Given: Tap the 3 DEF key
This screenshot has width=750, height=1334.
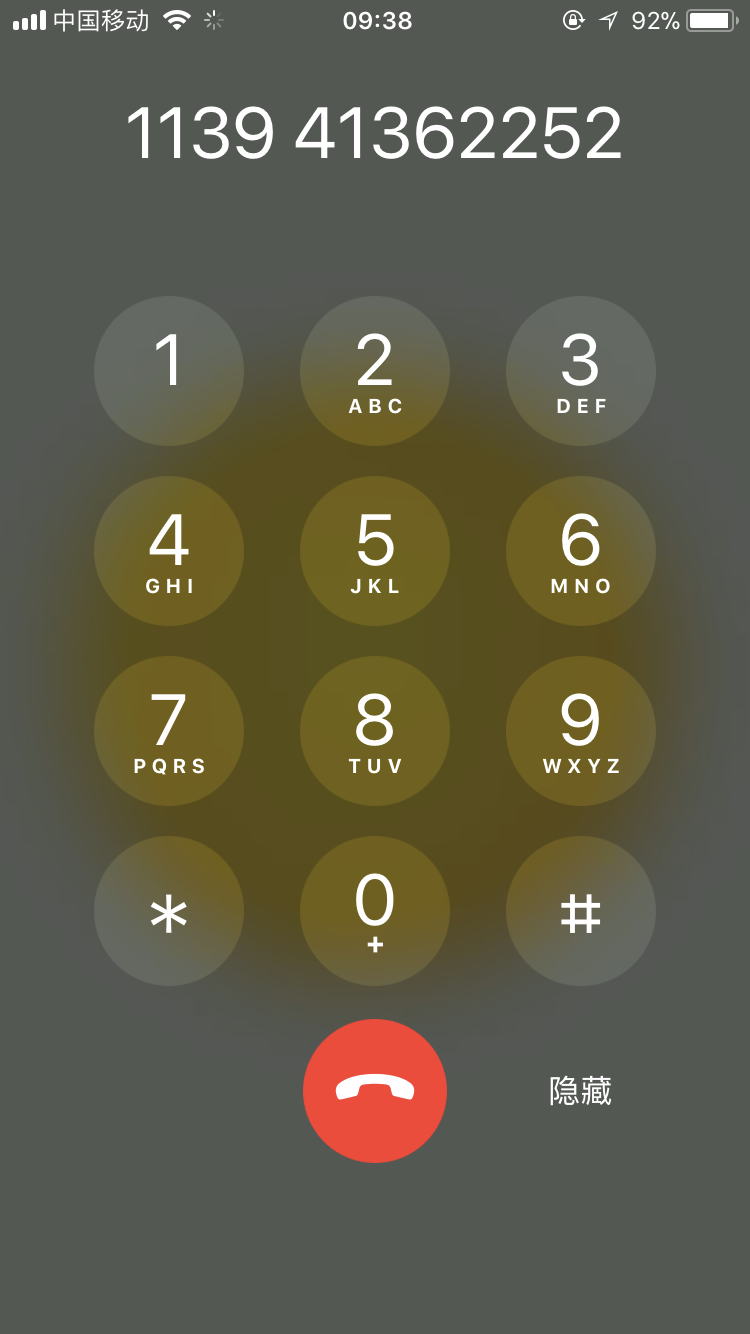Looking at the screenshot, I should click(581, 371).
